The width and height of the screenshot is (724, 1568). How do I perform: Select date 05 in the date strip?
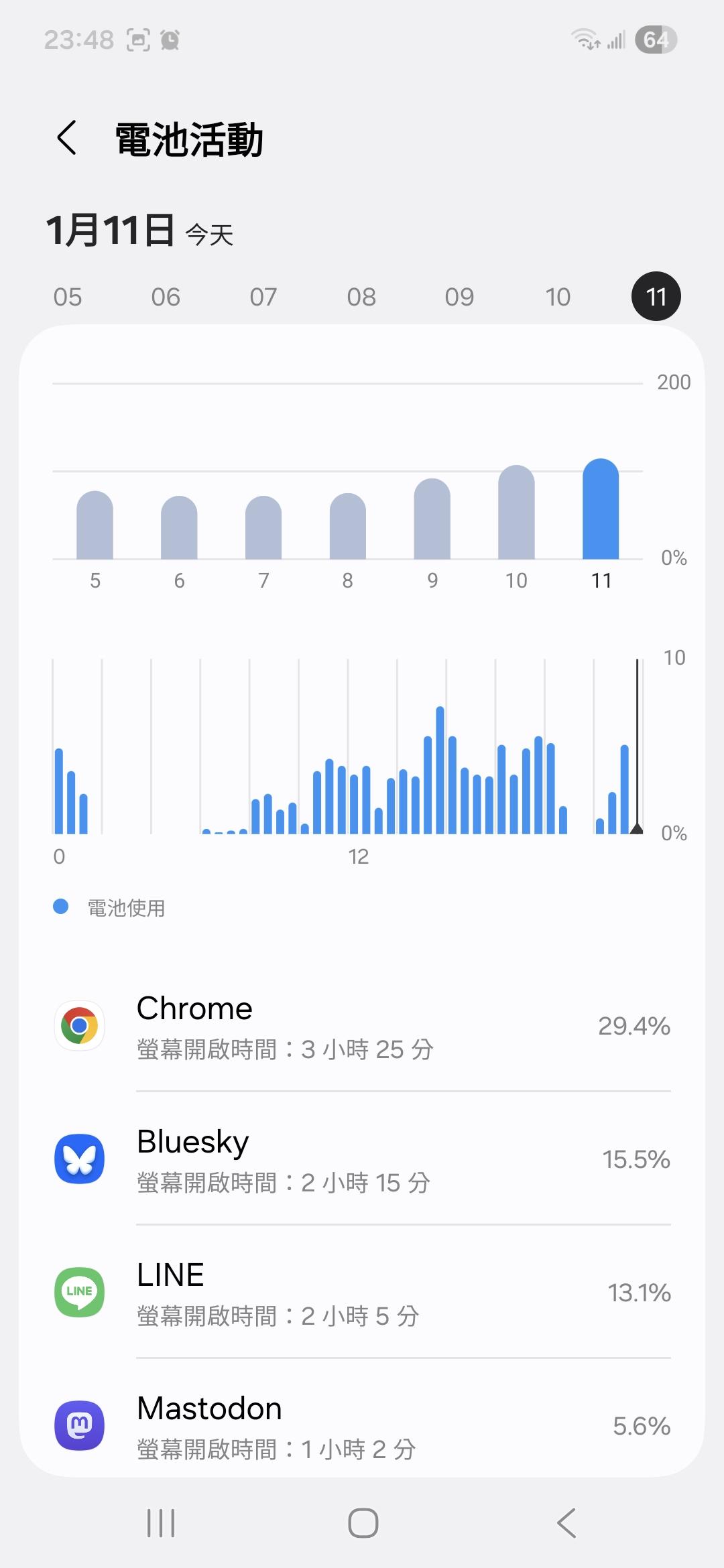coord(68,297)
